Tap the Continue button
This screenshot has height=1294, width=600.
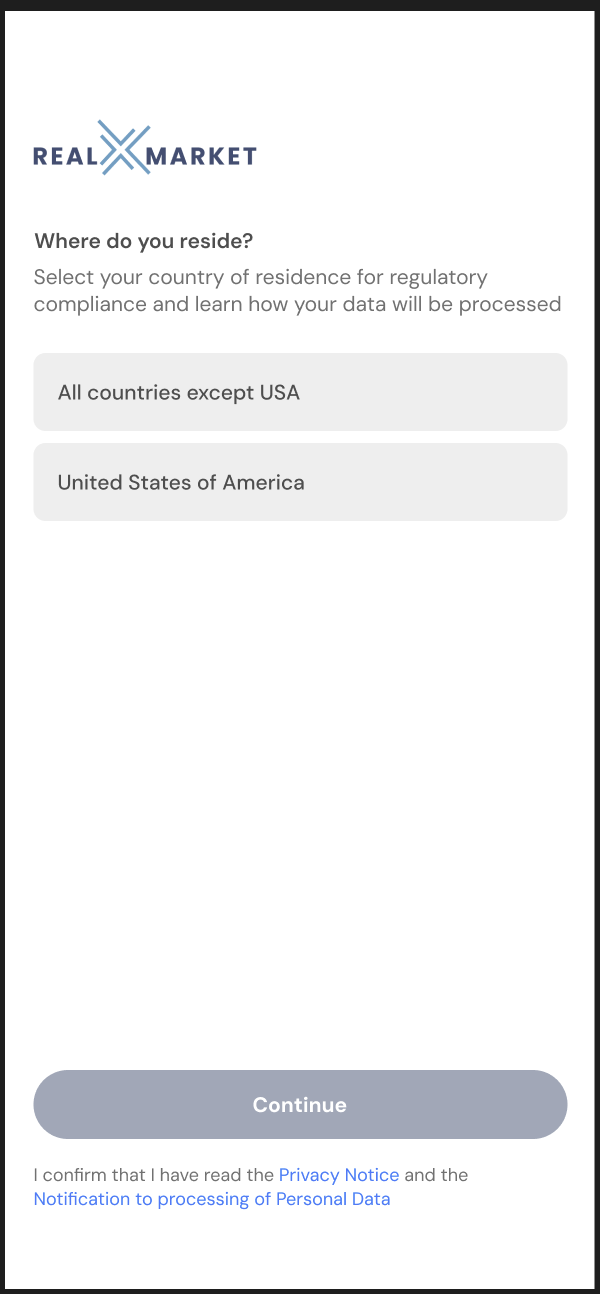coord(300,1104)
